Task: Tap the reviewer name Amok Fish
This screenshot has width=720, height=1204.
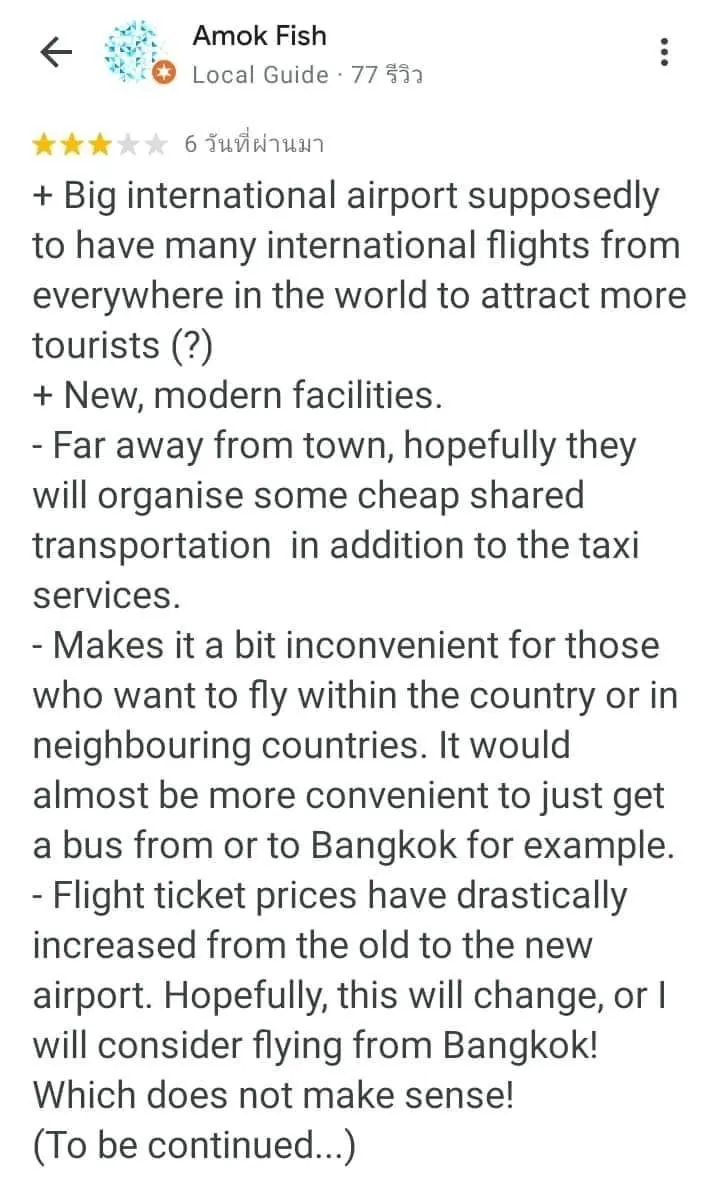Action: 259,35
